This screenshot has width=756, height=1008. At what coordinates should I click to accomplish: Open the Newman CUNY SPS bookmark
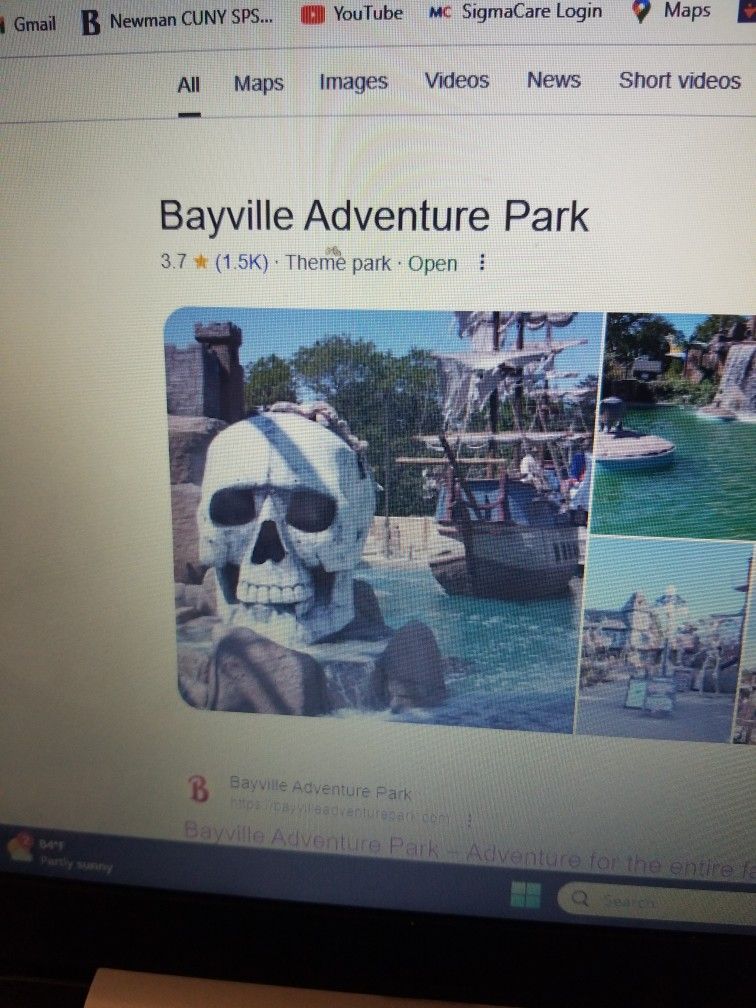pyautogui.click(x=177, y=21)
